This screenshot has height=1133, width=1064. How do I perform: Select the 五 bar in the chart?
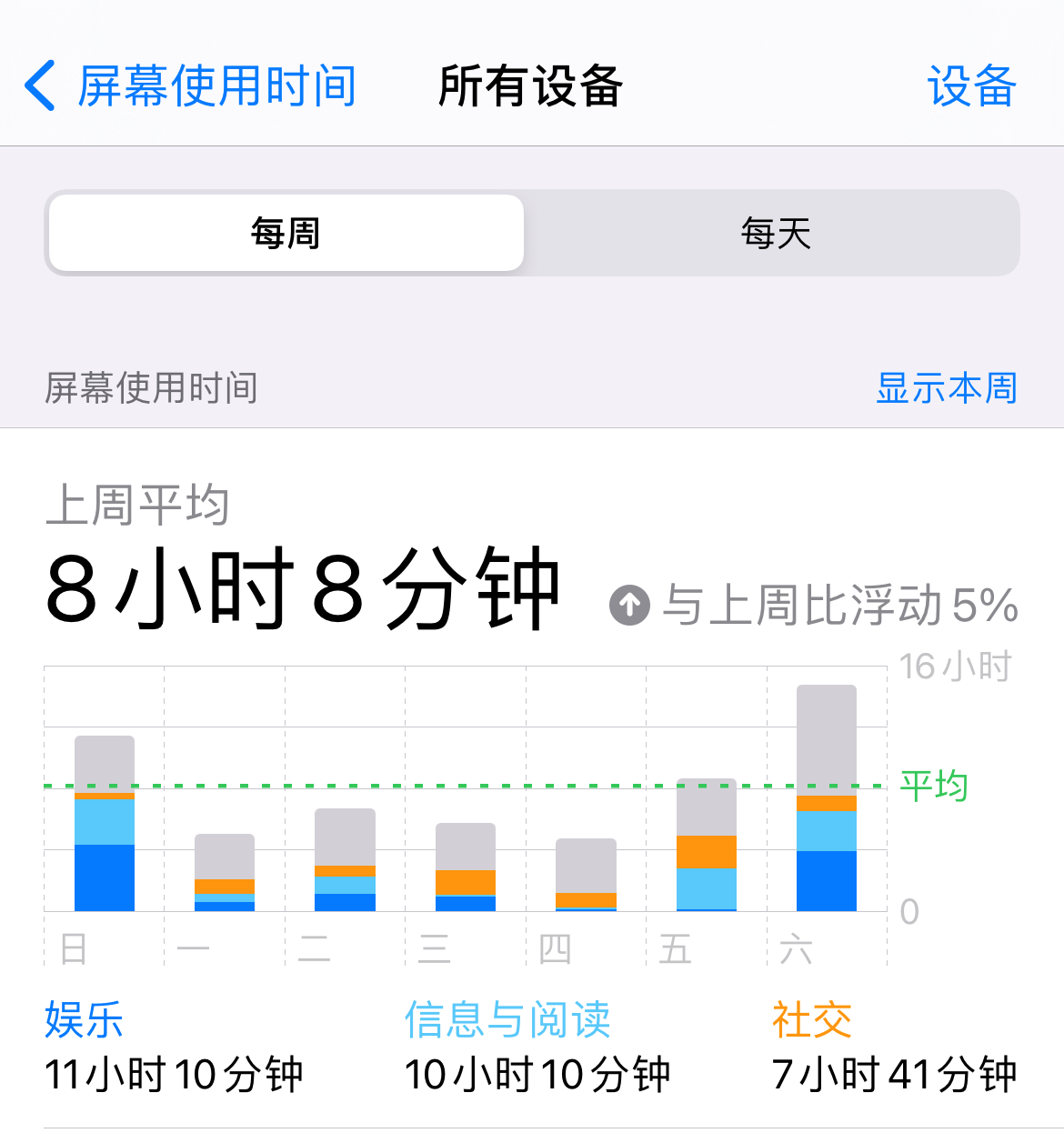[706, 845]
